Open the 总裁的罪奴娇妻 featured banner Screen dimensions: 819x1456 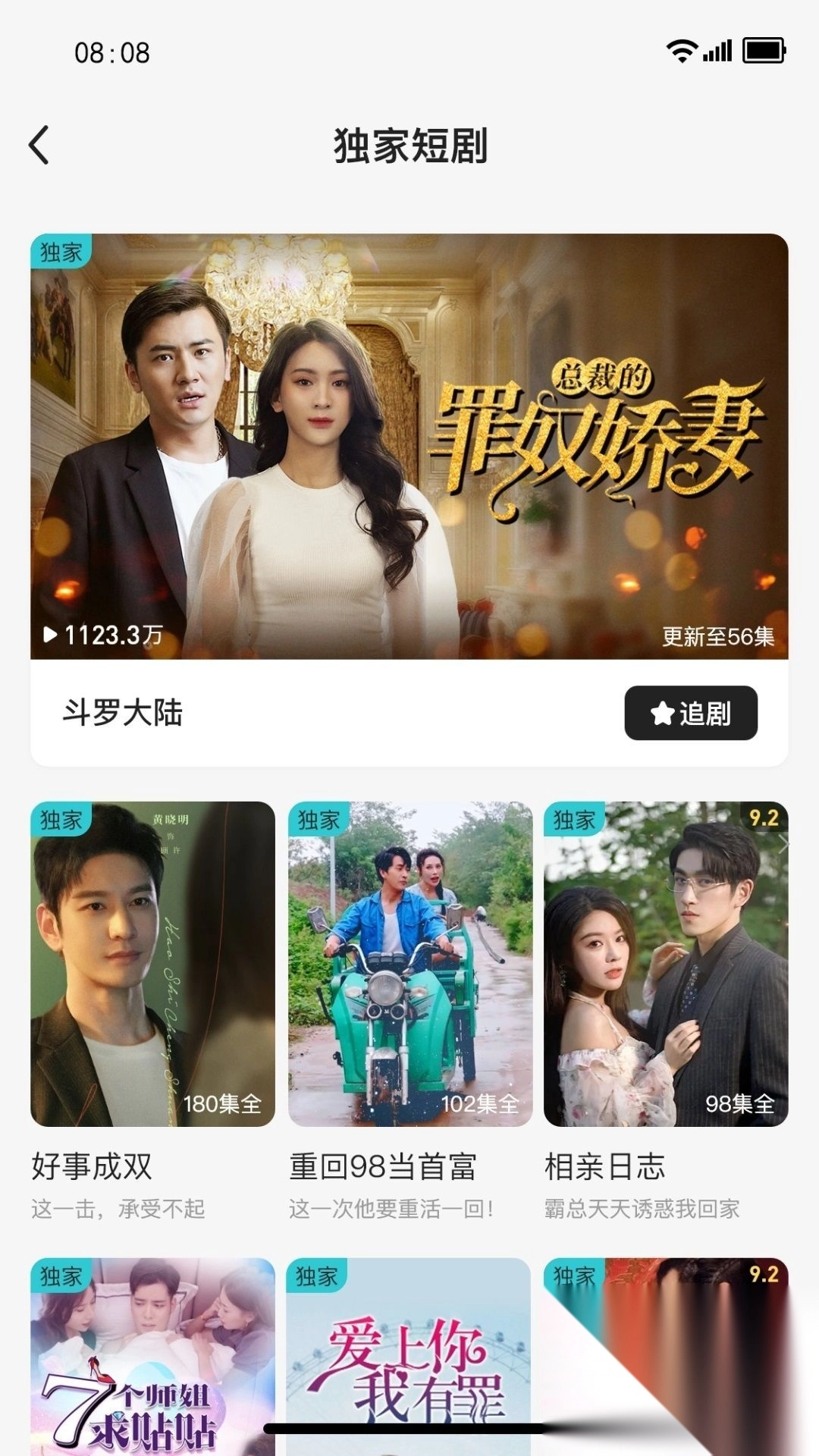click(409, 446)
